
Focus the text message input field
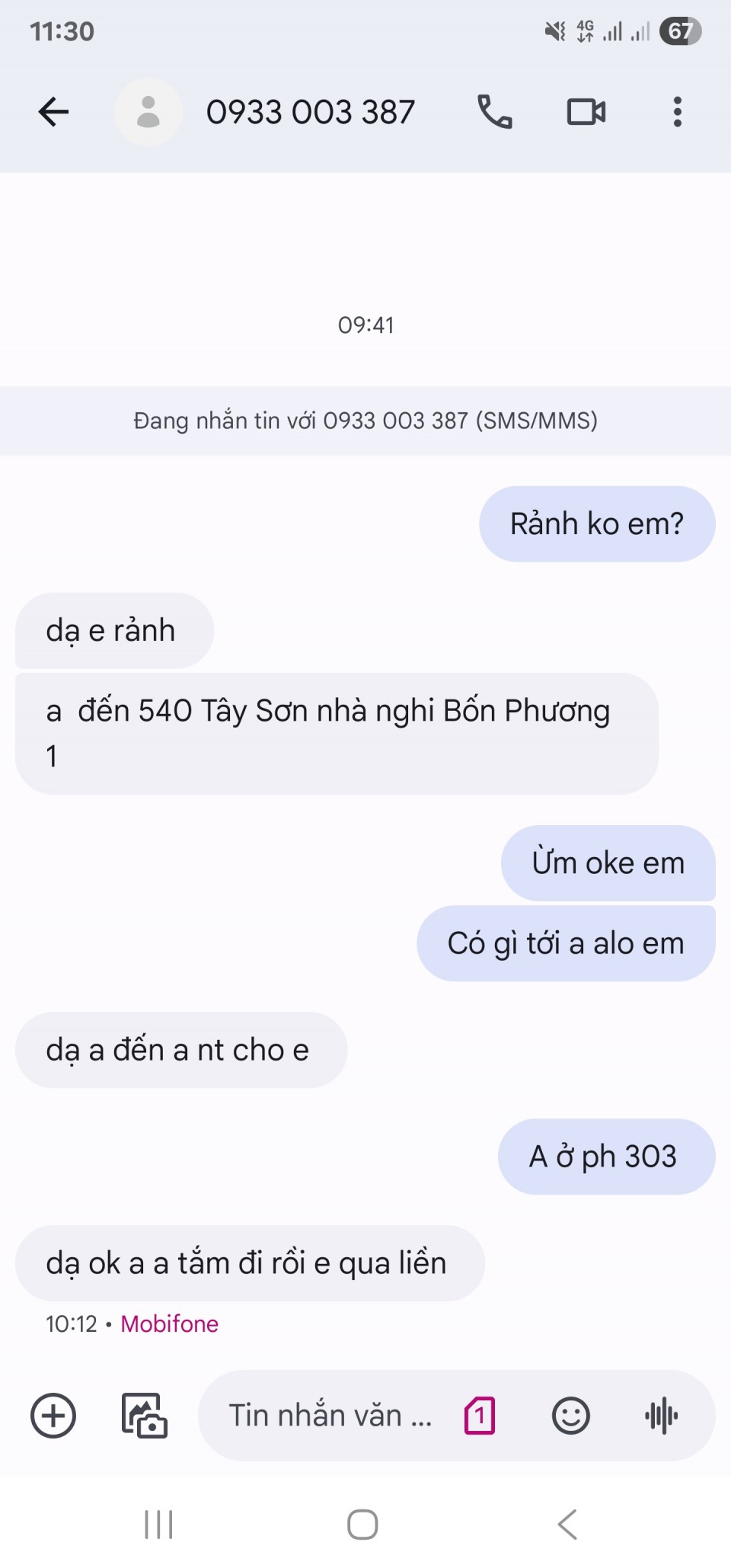tap(331, 1416)
